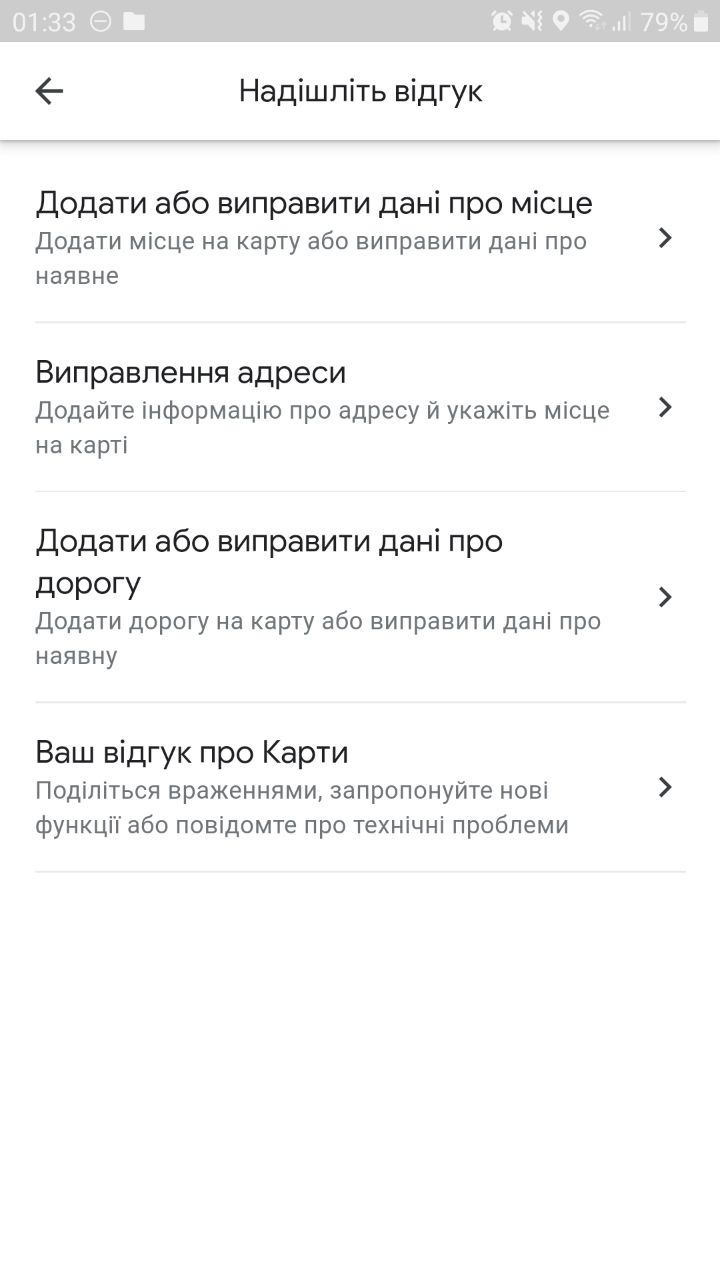
Task: Open the Виправлення адреси row
Action: [x=360, y=407]
